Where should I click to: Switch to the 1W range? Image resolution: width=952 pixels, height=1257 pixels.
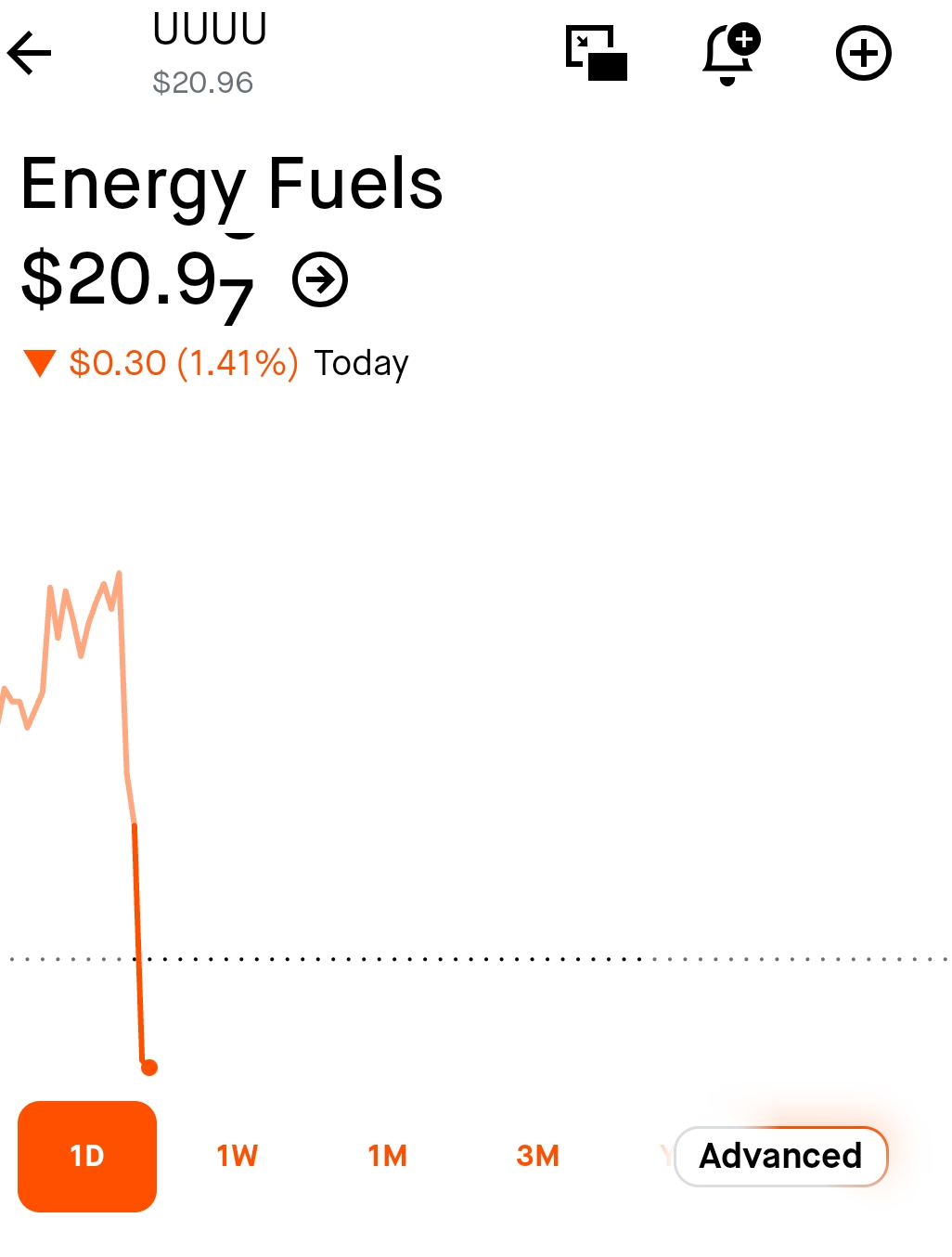[238, 1156]
